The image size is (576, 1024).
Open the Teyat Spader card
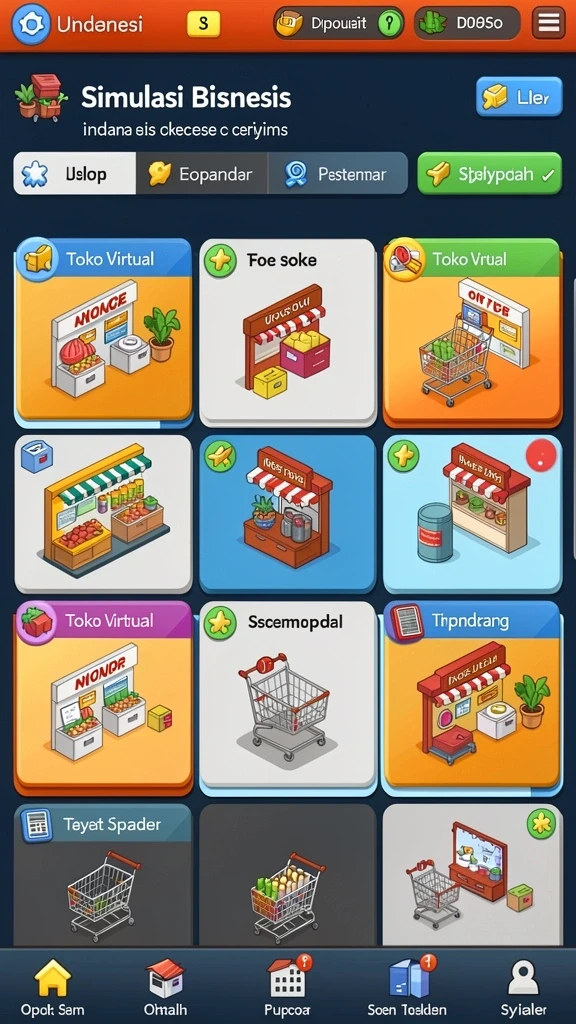[x=103, y=875]
